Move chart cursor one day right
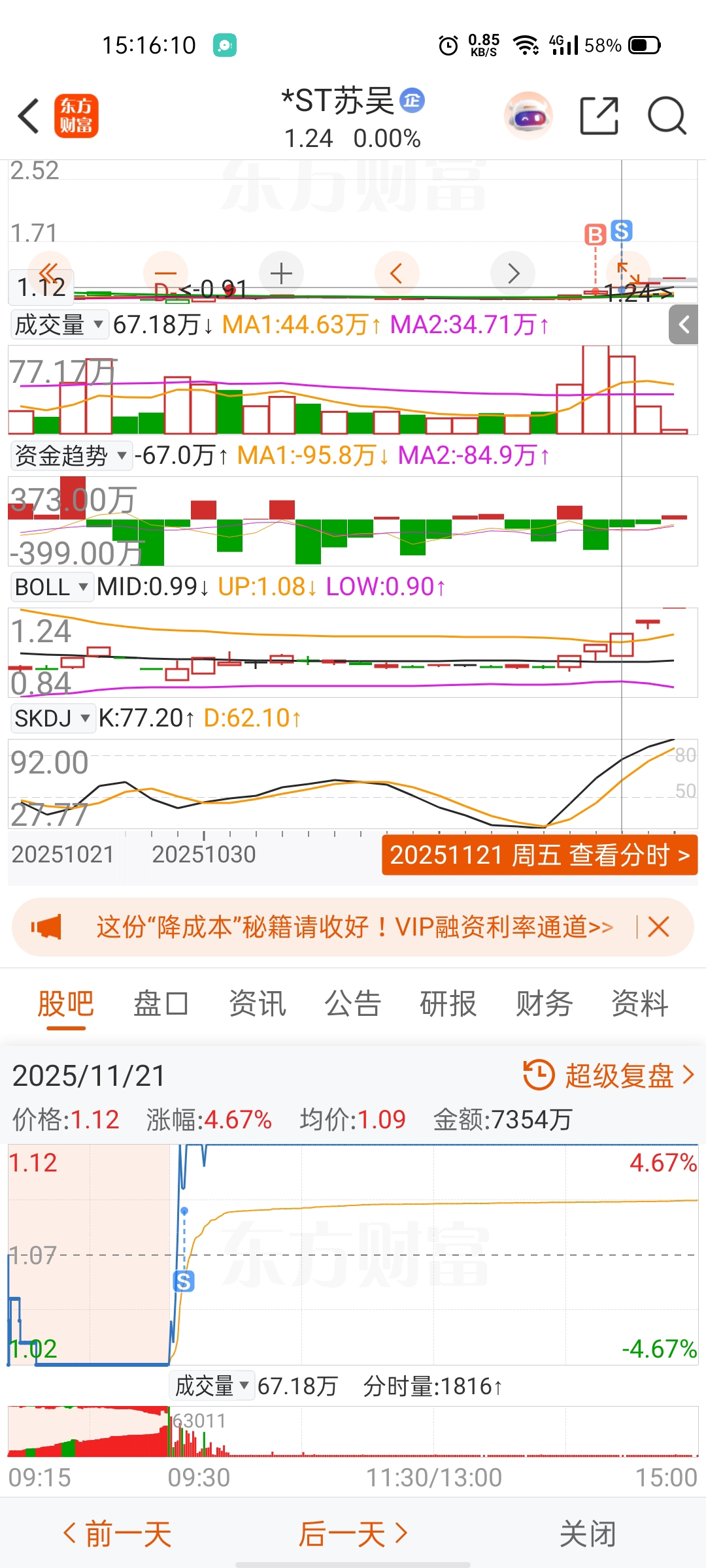The width and height of the screenshot is (706, 1568). click(513, 273)
